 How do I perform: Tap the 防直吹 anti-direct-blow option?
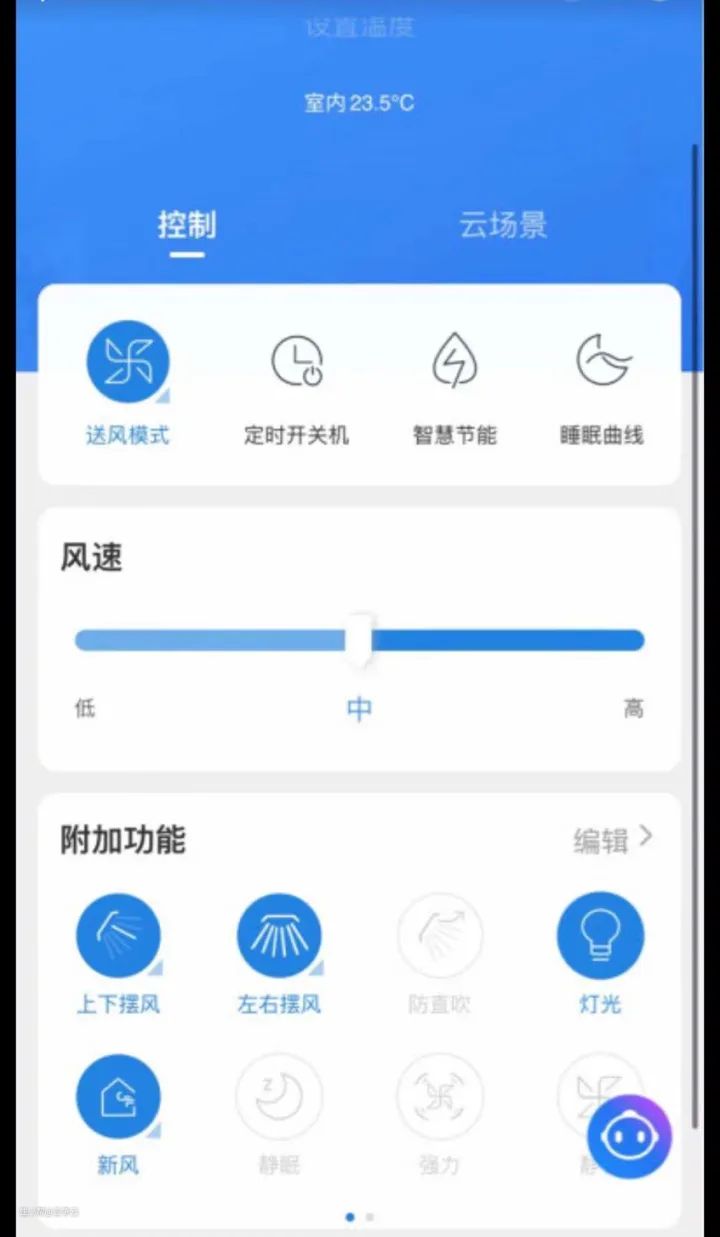pos(440,936)
